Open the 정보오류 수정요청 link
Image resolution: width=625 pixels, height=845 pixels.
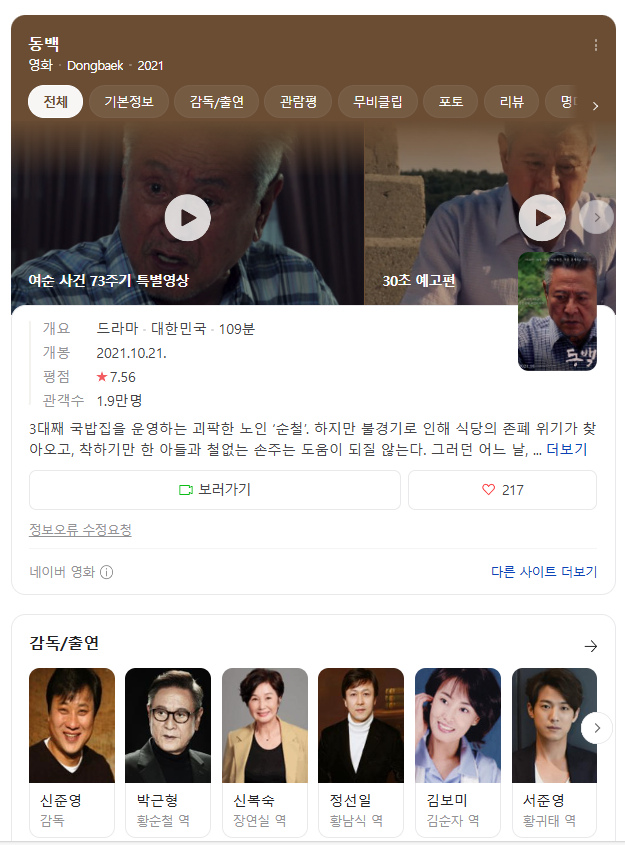pos(80,530)
